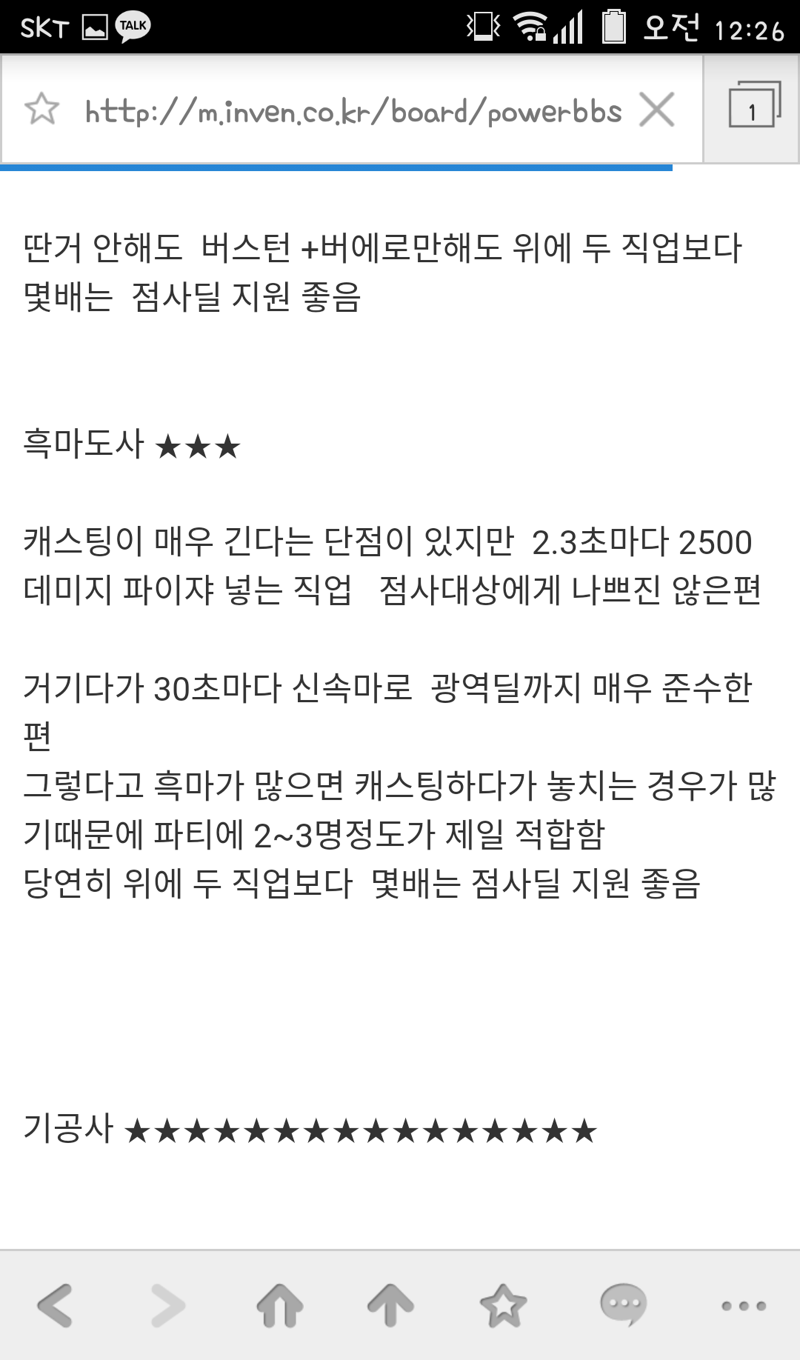The height and width of the screenshot is (1360, 800).
Task: Bookmark this page with the star icon
Action: (x=42, y=109)
